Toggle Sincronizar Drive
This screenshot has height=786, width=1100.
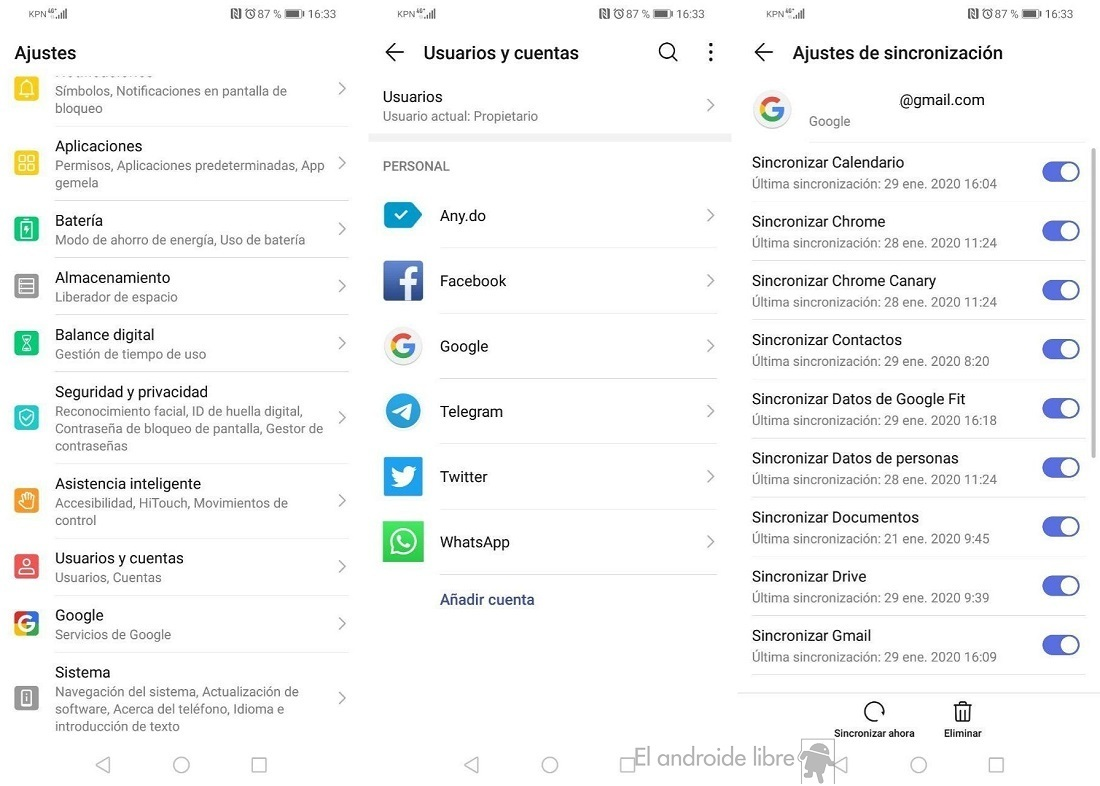pyautogui.click(x=1060, y=586)
